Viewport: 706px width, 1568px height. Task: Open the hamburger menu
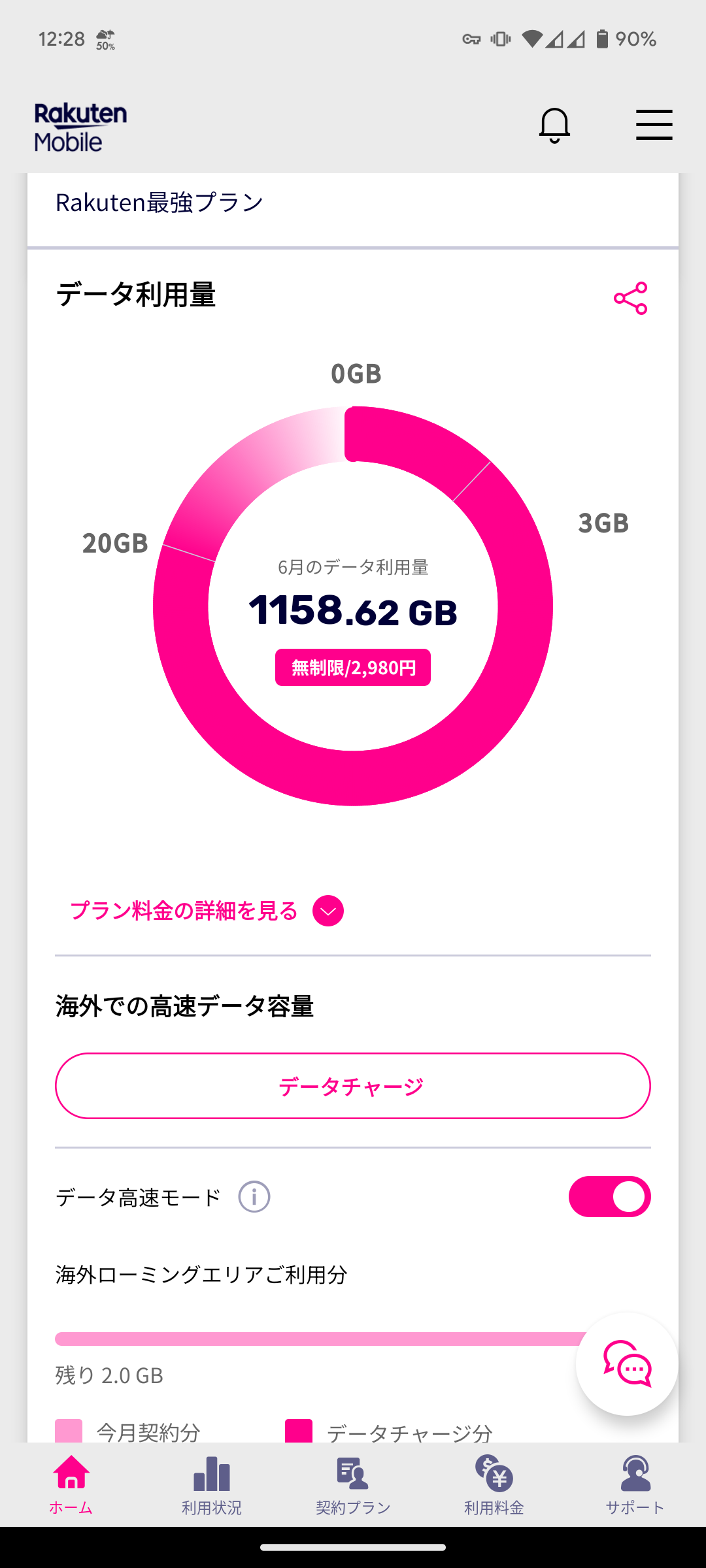coord(654,125)
